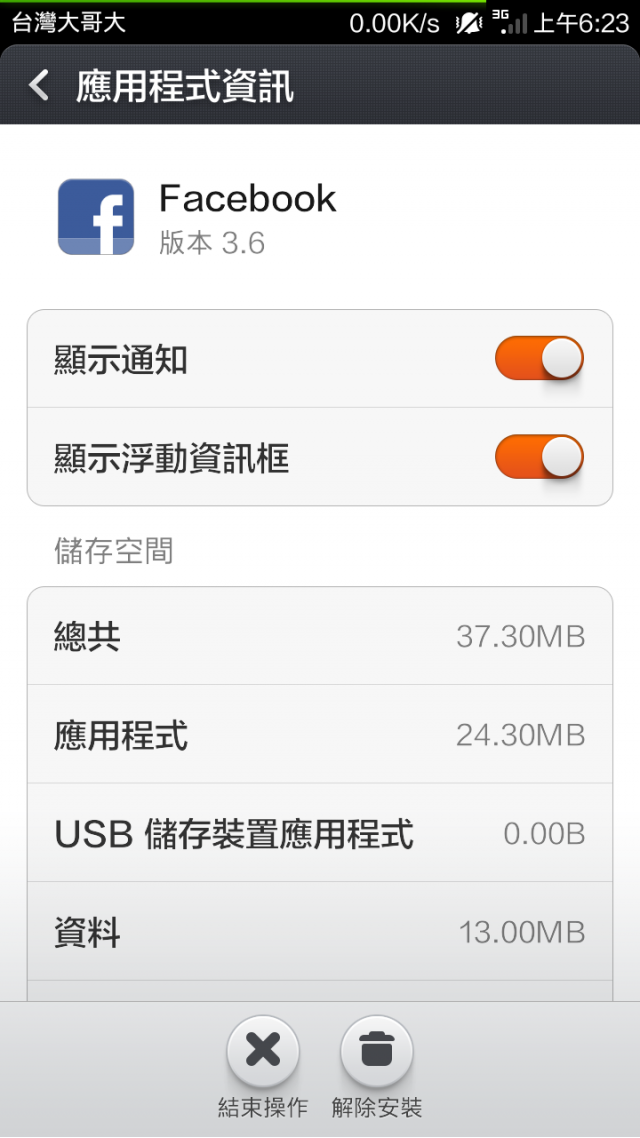Disable the 顯示浮動資訊框 switch

pyautogui.click(x=539, y=458)
